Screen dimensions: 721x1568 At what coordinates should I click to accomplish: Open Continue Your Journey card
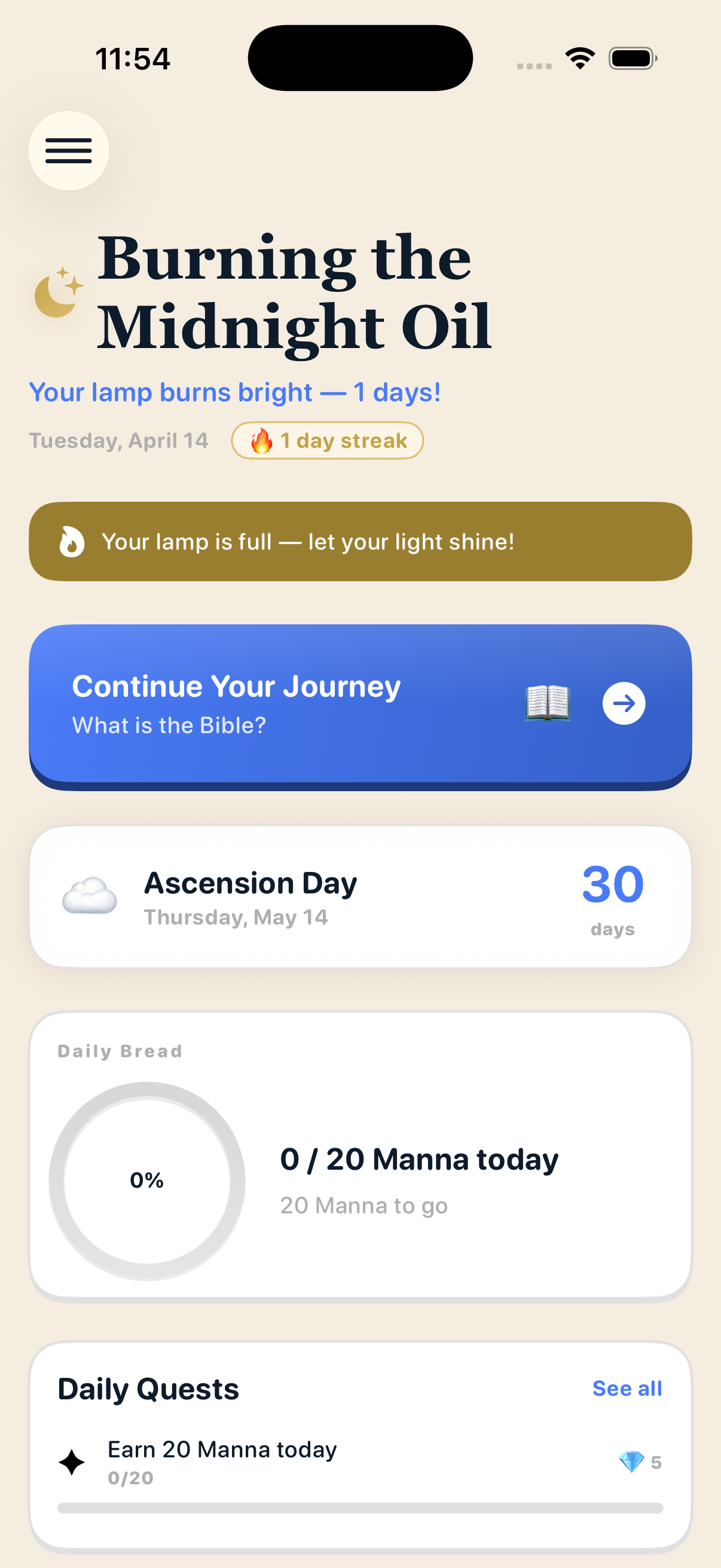[x=360, y=705]
